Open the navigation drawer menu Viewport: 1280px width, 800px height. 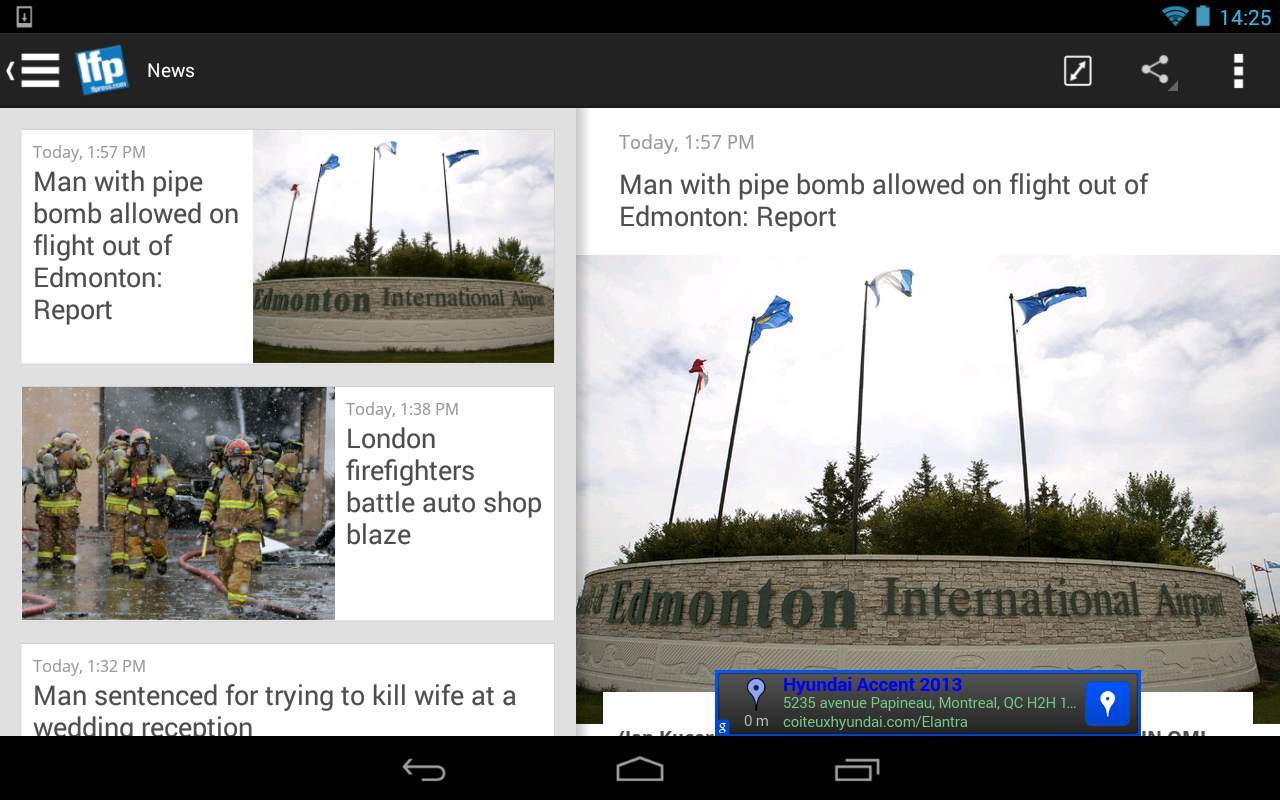click(x=38, y=70)
